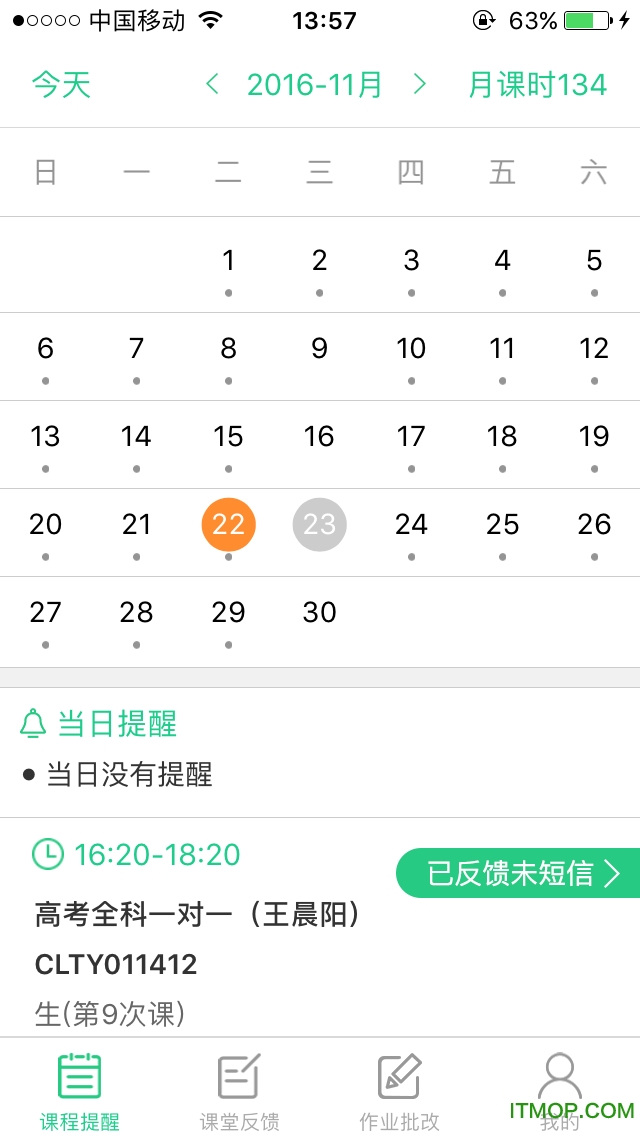The image size is (640, 1136).
Task: Select November 23 on the calendar
Action: click(x=319, y=525)
